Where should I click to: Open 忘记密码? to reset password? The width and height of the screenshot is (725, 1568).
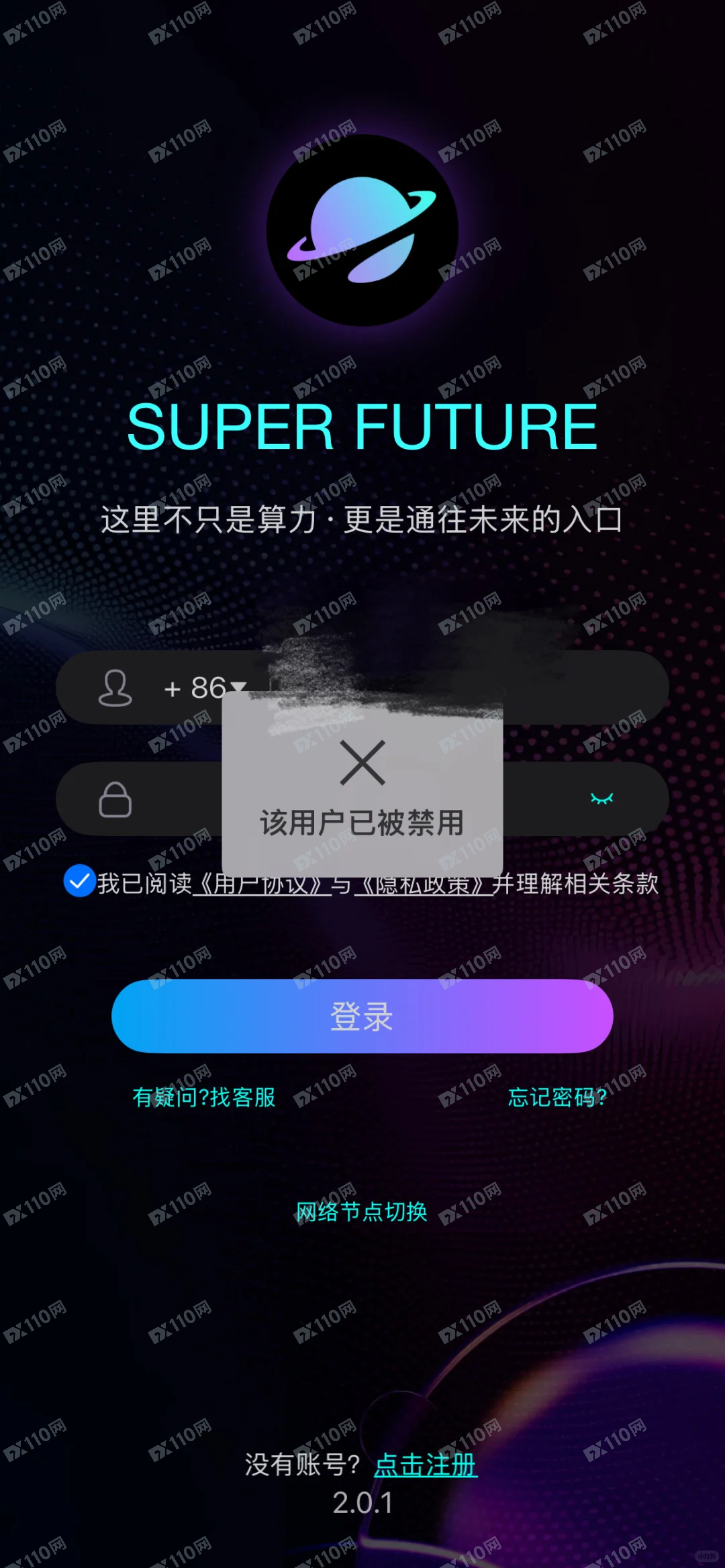(557, 1097)
